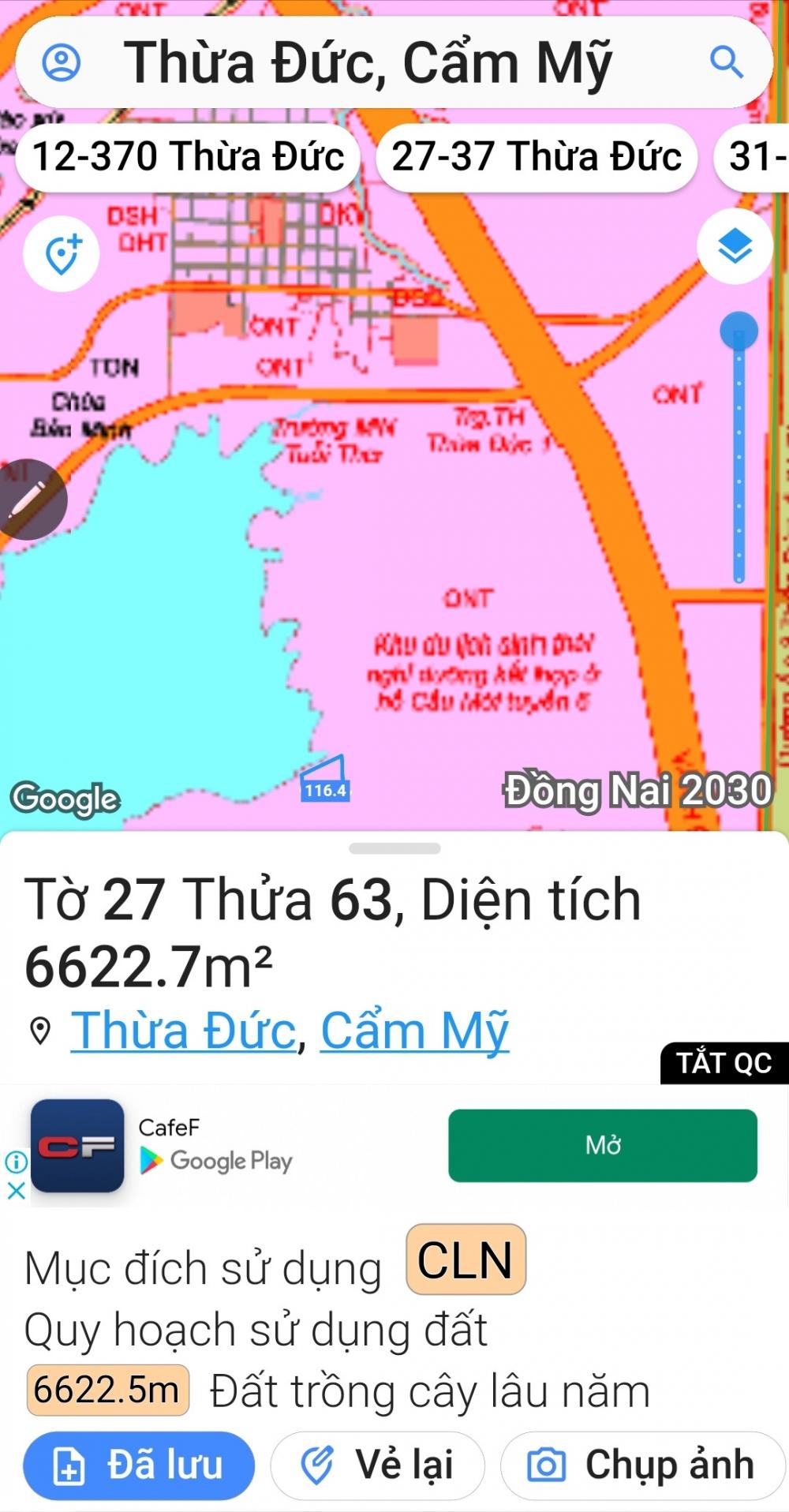The image size is (789, 1512).
Task: Add a location pin
Action: click(62, 254)
